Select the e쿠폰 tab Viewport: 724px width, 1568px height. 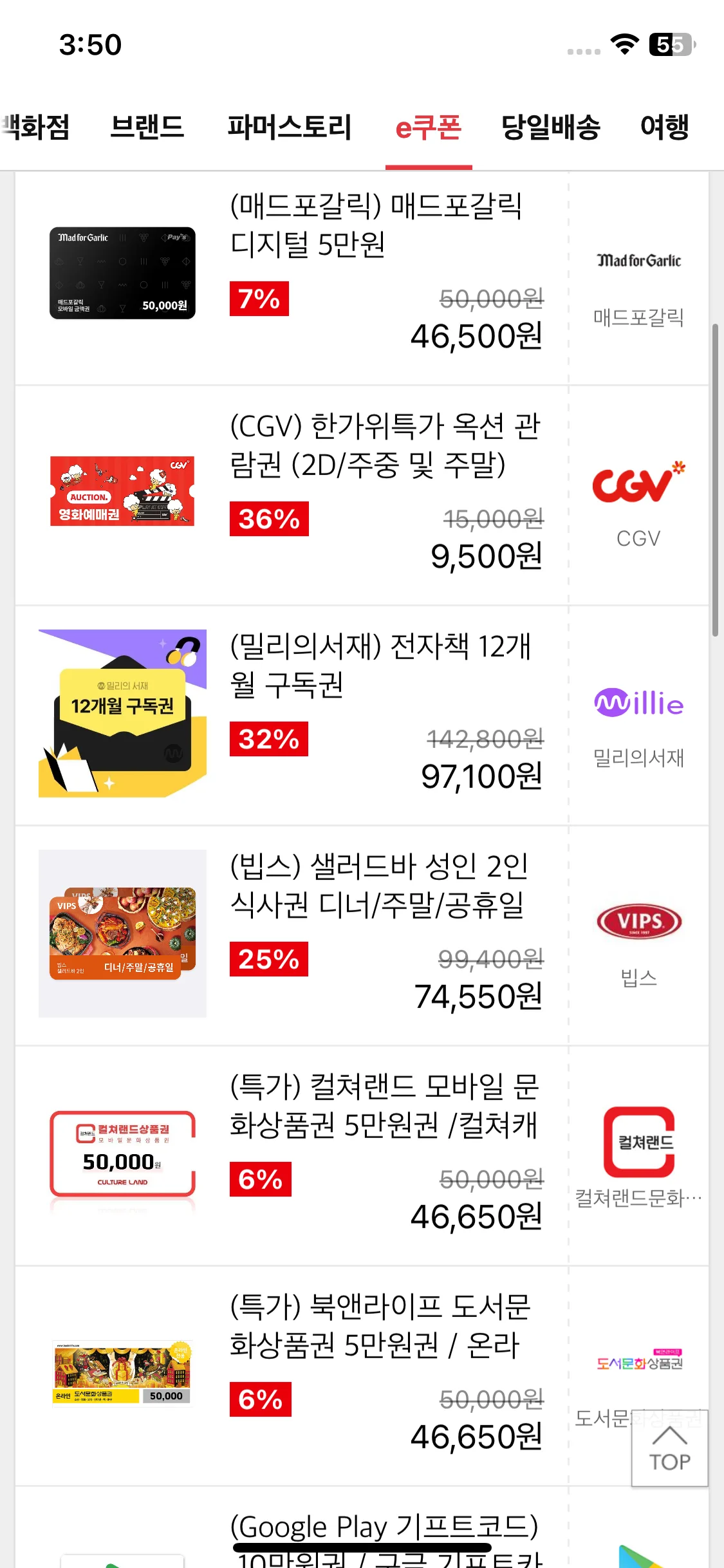(429, 127)
